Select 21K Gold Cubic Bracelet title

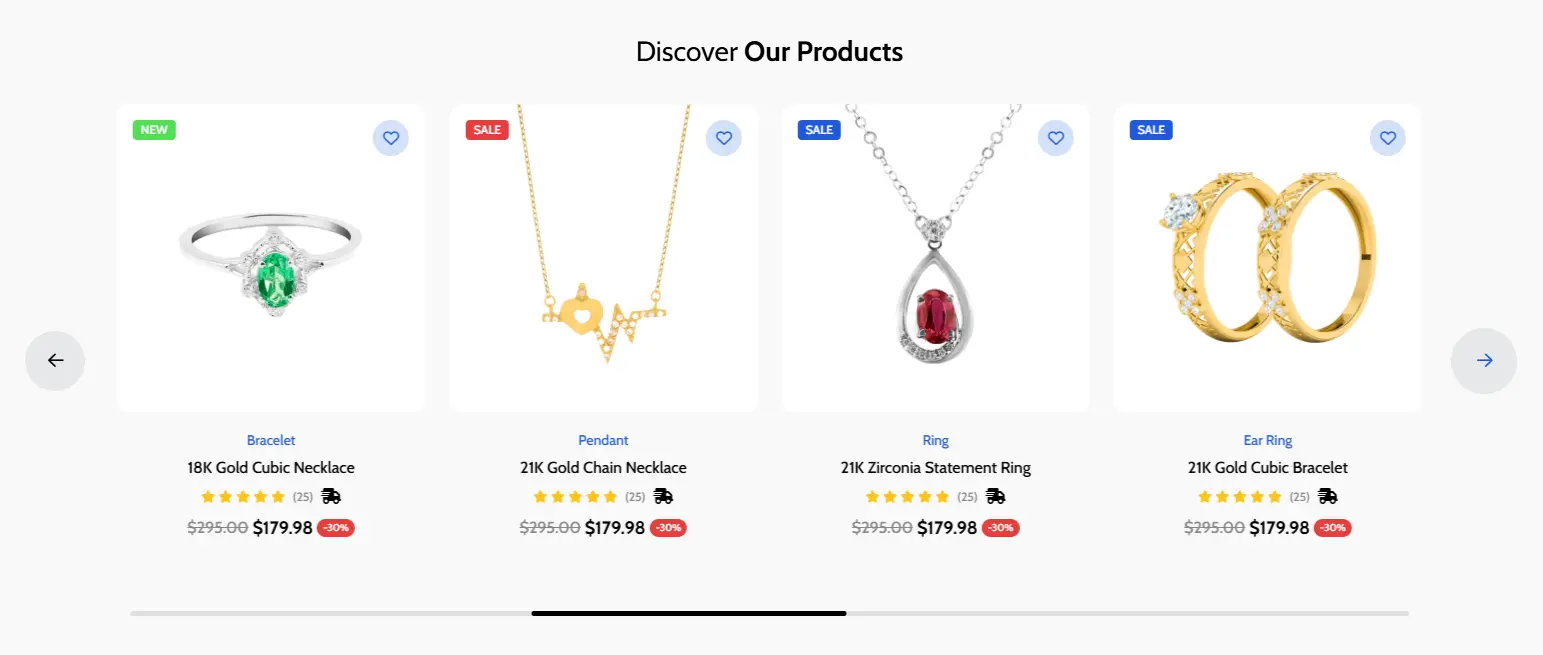[1267, 467]
